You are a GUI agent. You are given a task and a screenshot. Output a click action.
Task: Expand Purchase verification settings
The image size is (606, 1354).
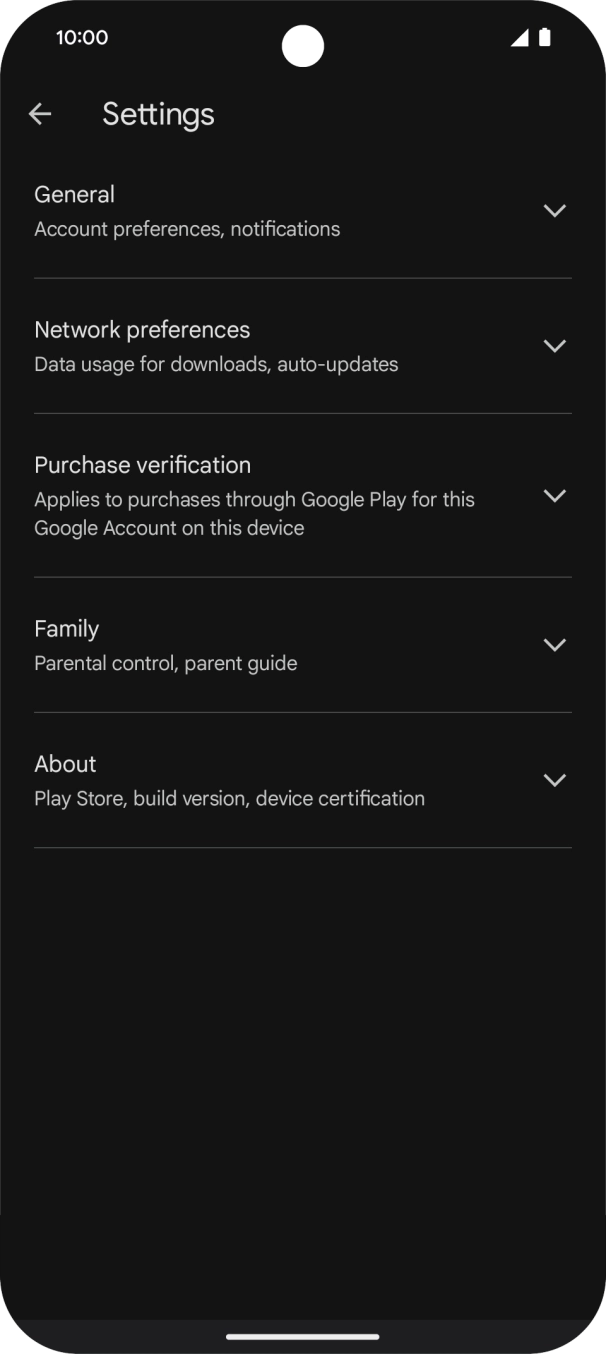(553, 496)
